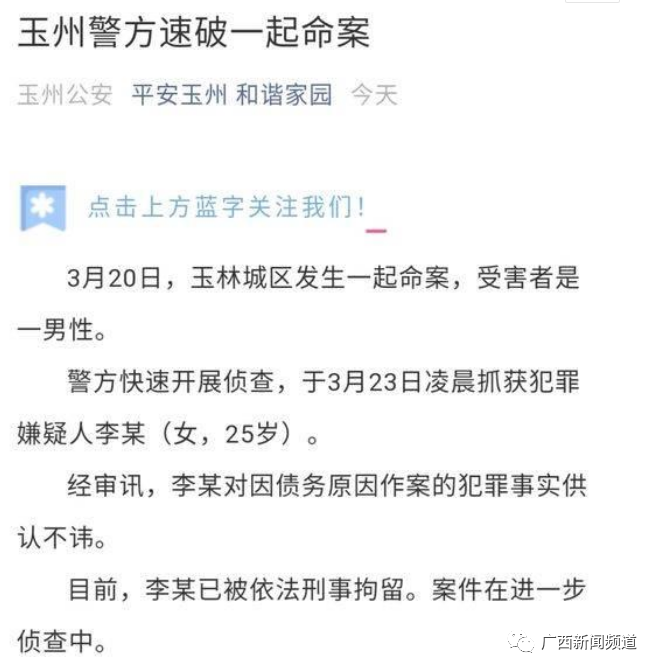Open the 平安玉州 和谐家园 account link

click(231, 96)
